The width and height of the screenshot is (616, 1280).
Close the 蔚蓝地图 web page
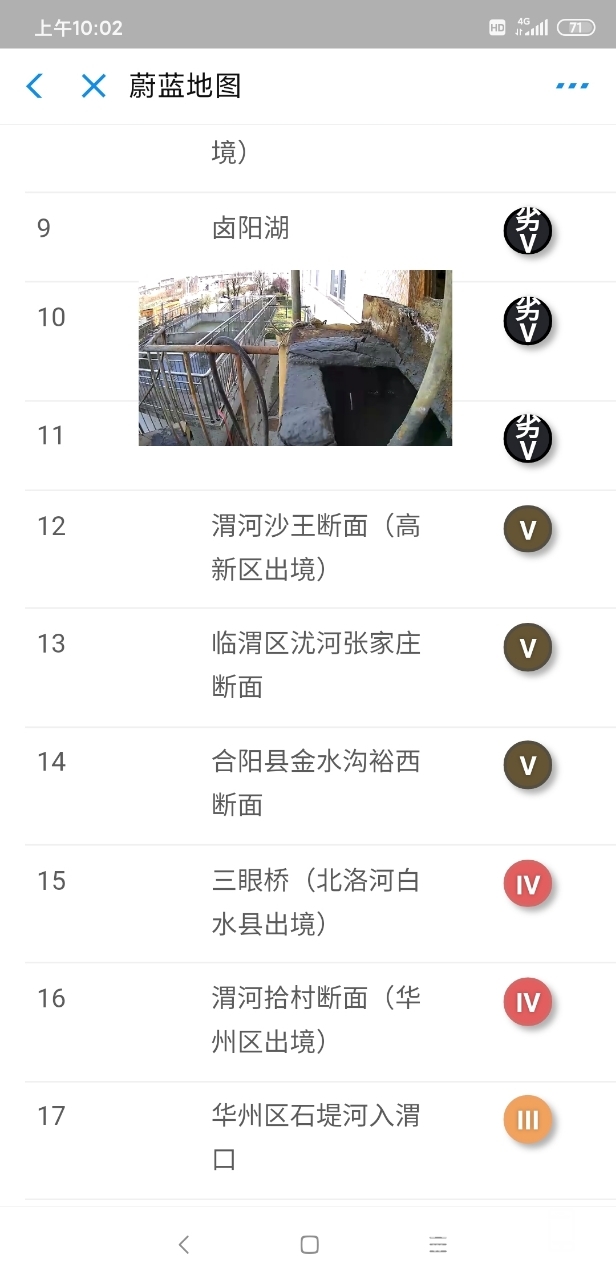(93, 86)
